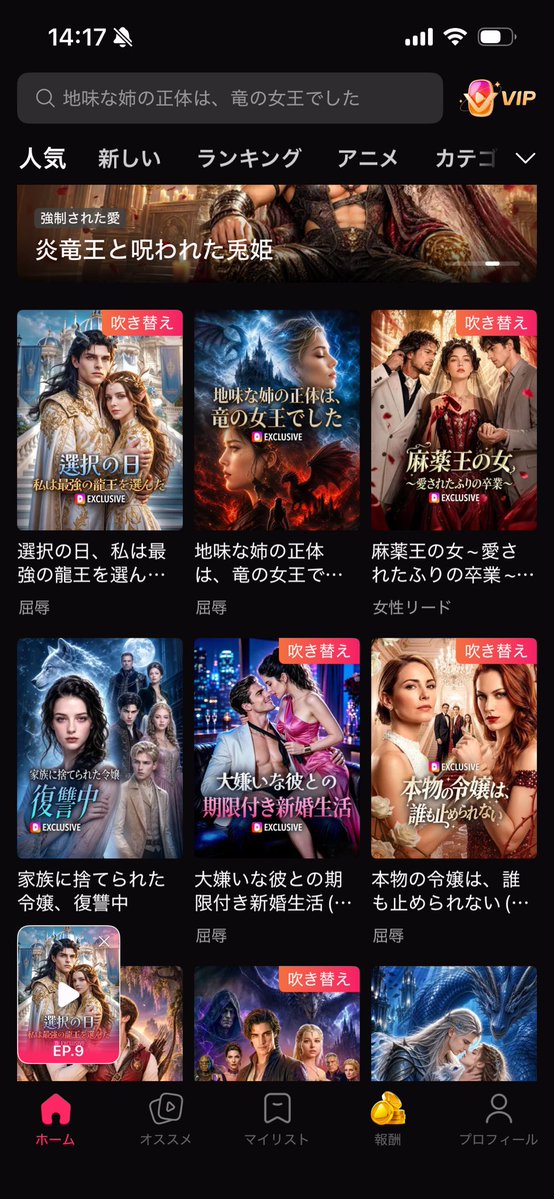
Task: Go to the オススメ tab
Action: (165, 1119)
